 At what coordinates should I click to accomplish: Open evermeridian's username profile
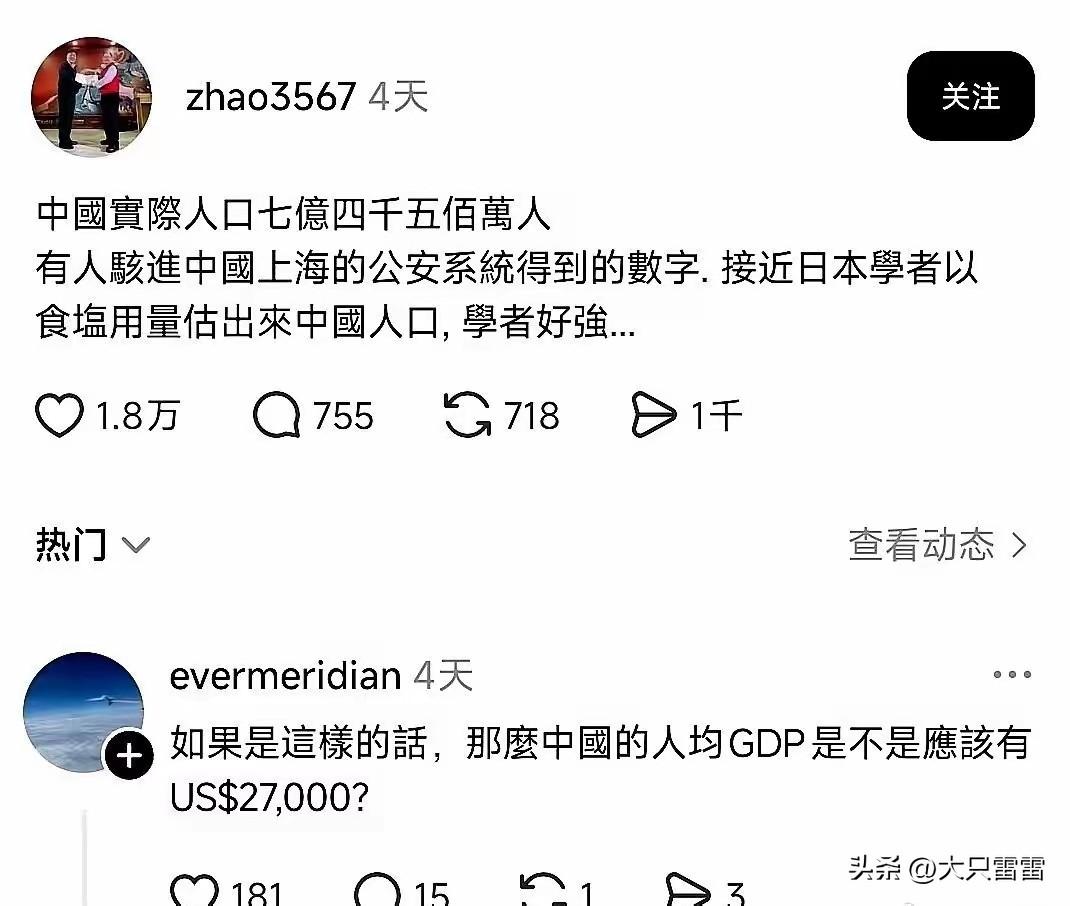point(285,676)
